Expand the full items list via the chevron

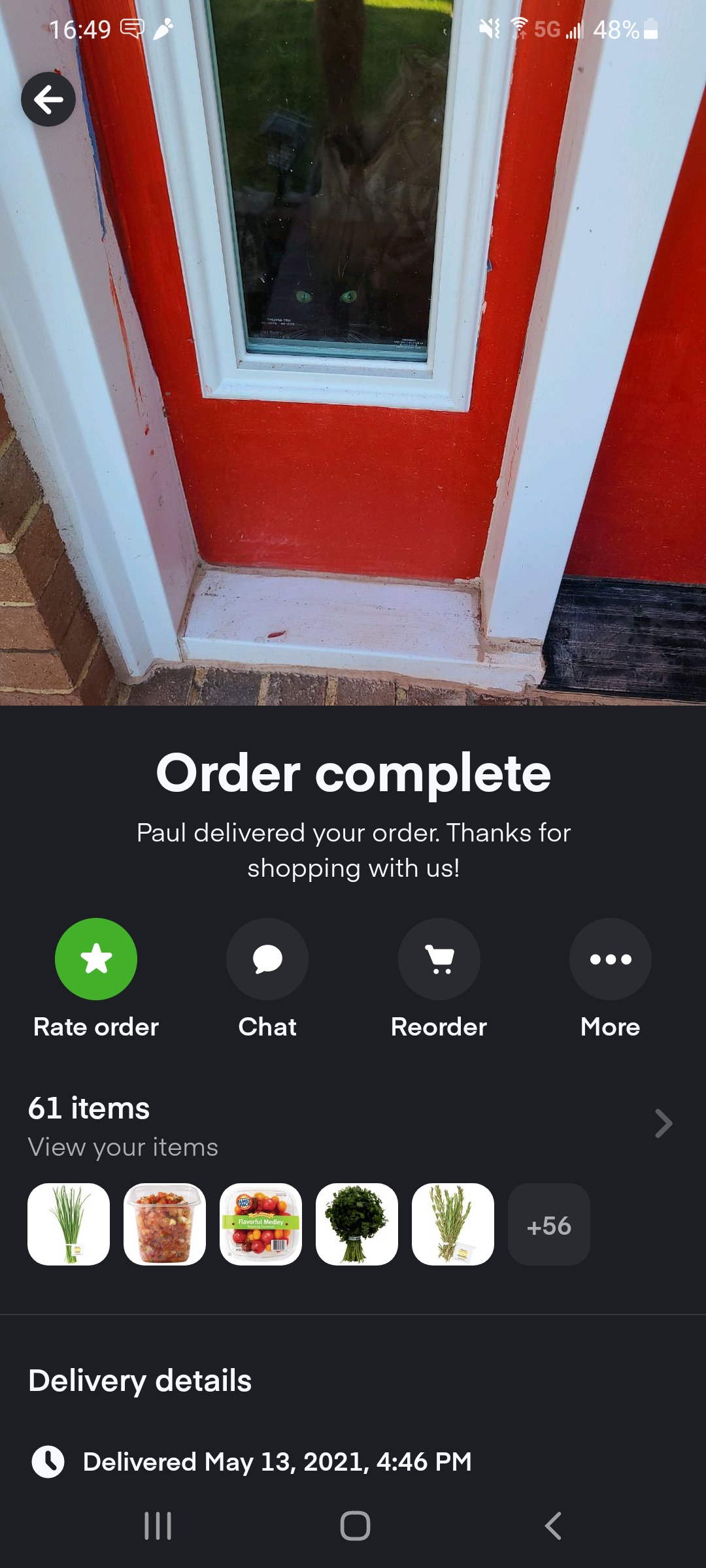663,1124
